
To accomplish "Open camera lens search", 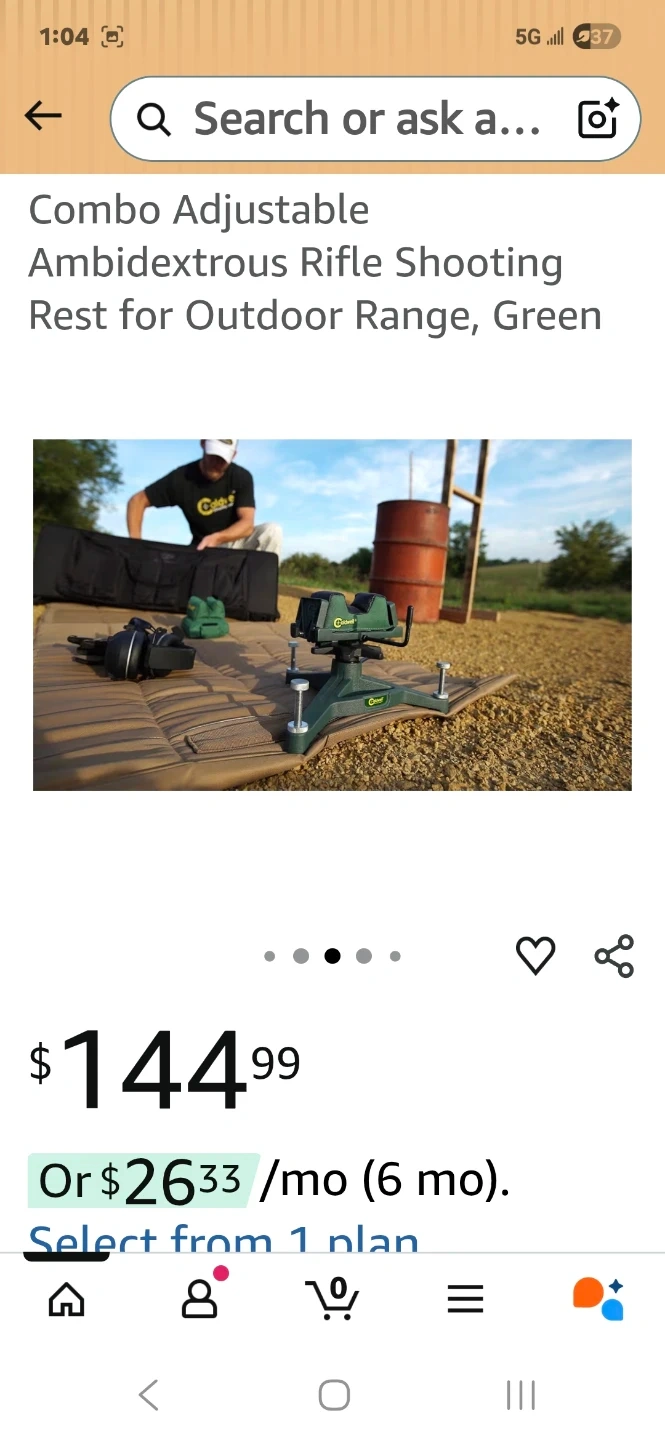I will (598, 119).
